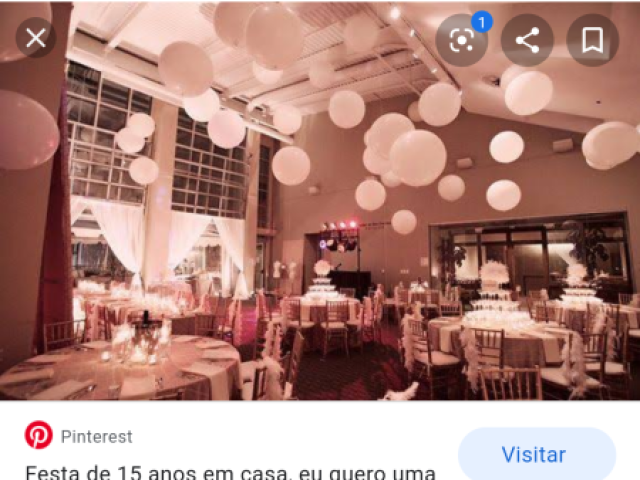Screen dimensions: 640x480
Task: Bookmark this image to collections
Action: coord(592,40)
